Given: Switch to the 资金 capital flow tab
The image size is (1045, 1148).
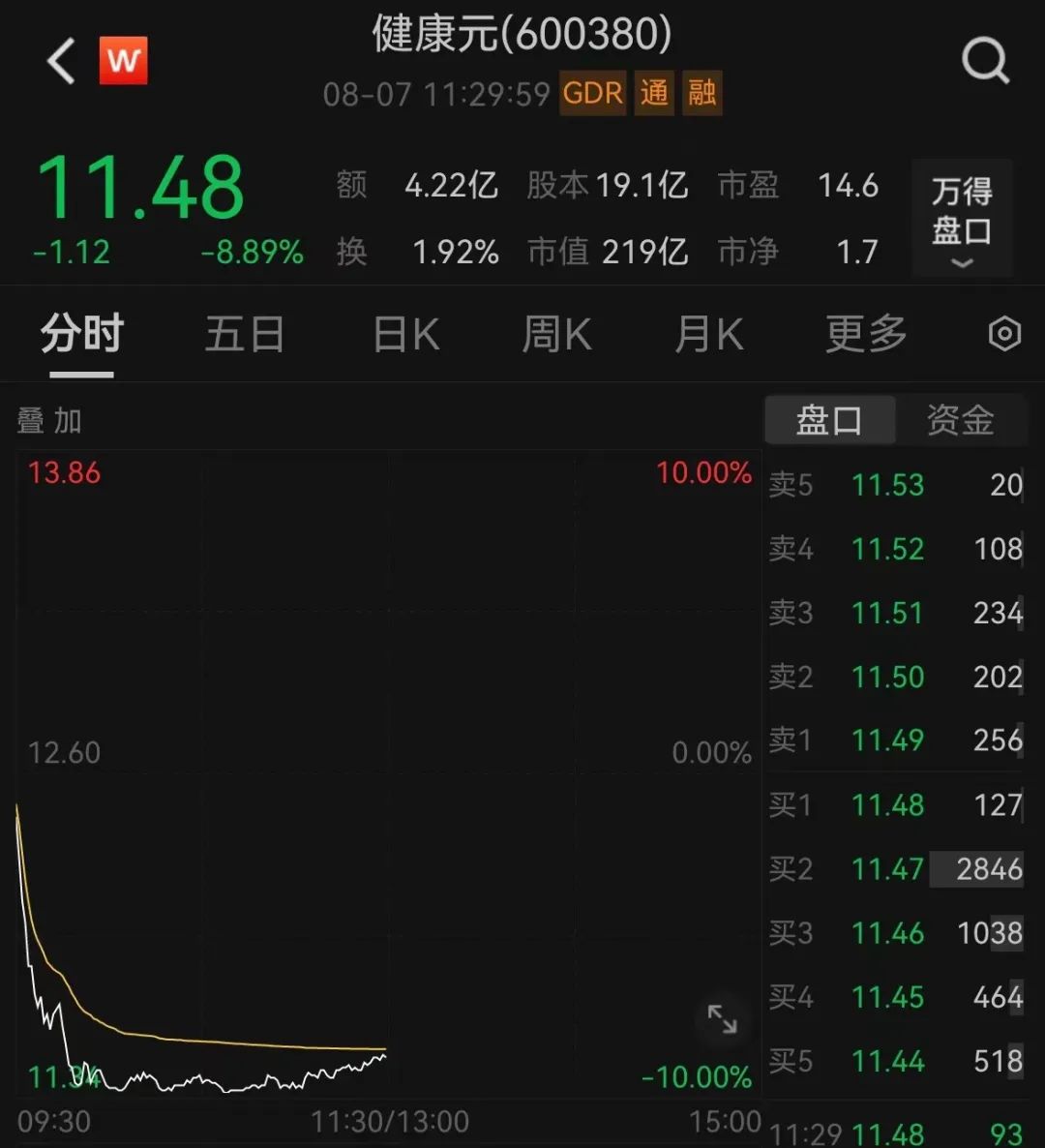Looking at the screenshot, I should [x=960, y=420].
